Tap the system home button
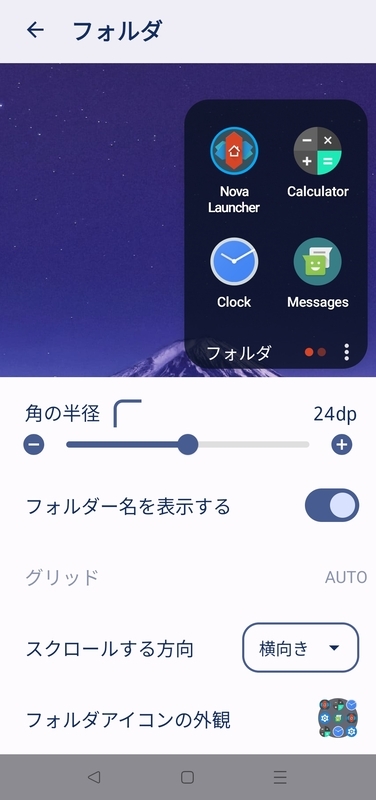This screenshot has height=800, width=376. pos(188,777)
